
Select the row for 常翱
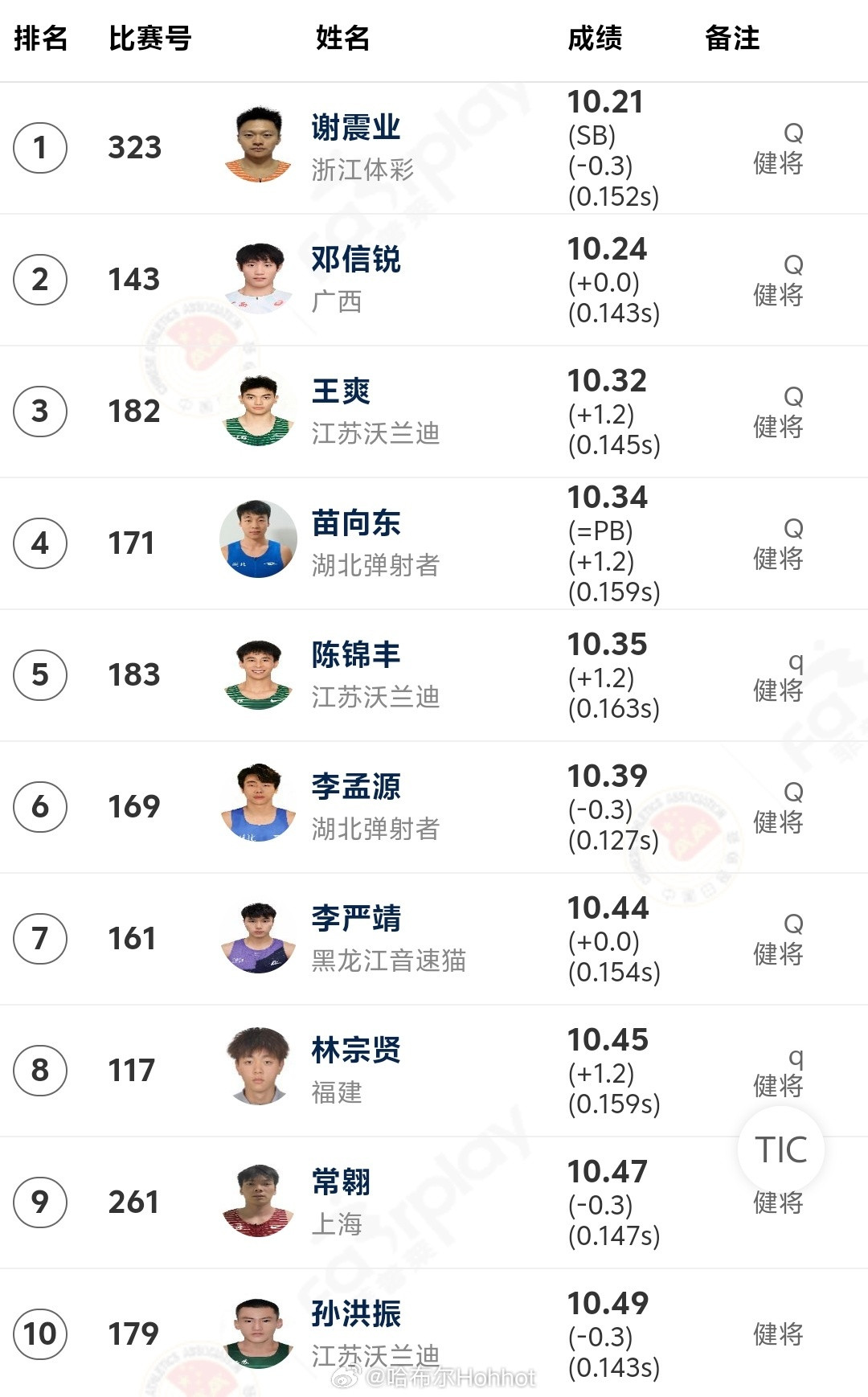point(434,1202)
